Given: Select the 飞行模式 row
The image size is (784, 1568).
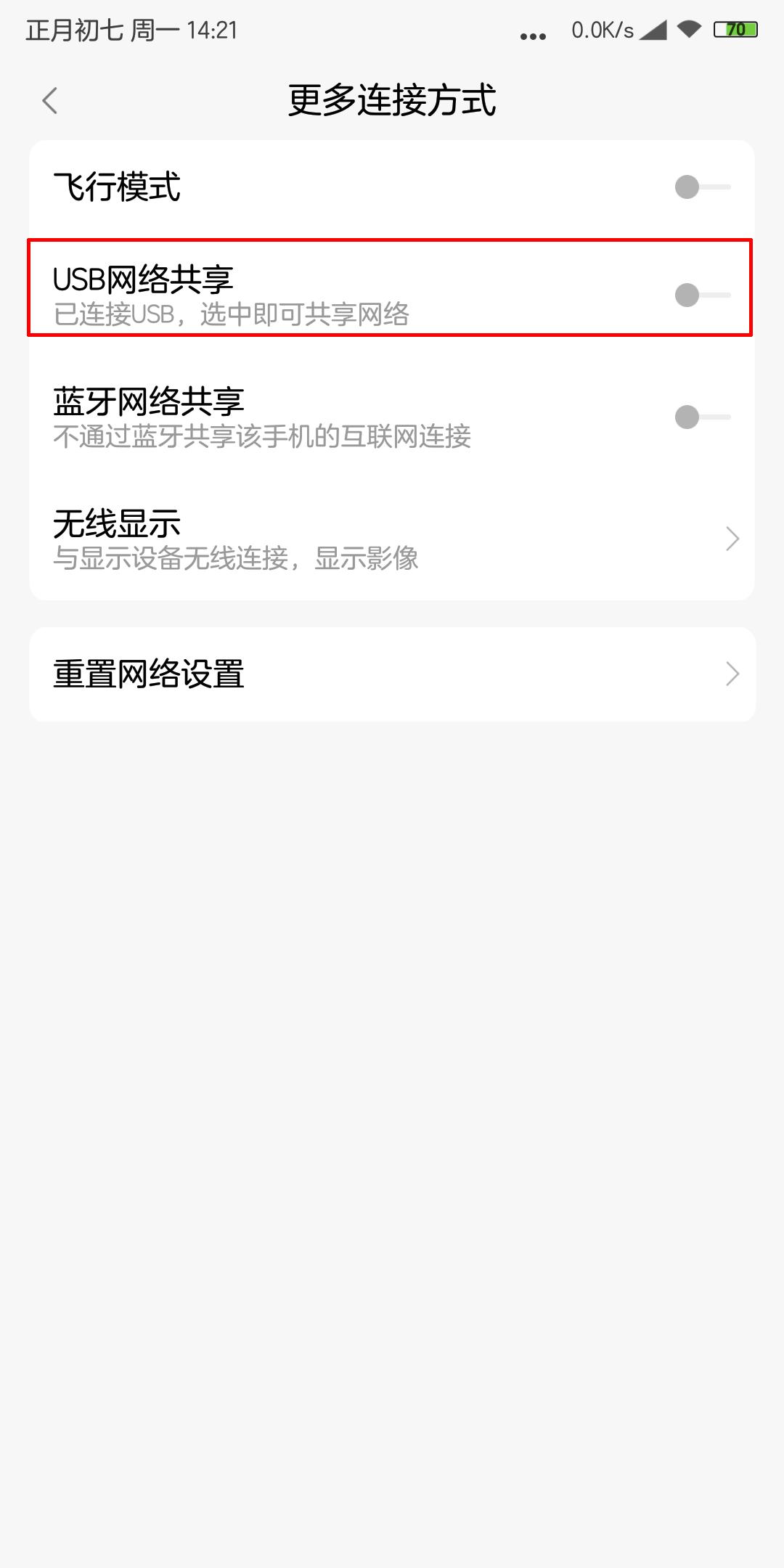Looking at the screenshot, I should (290, 187).
